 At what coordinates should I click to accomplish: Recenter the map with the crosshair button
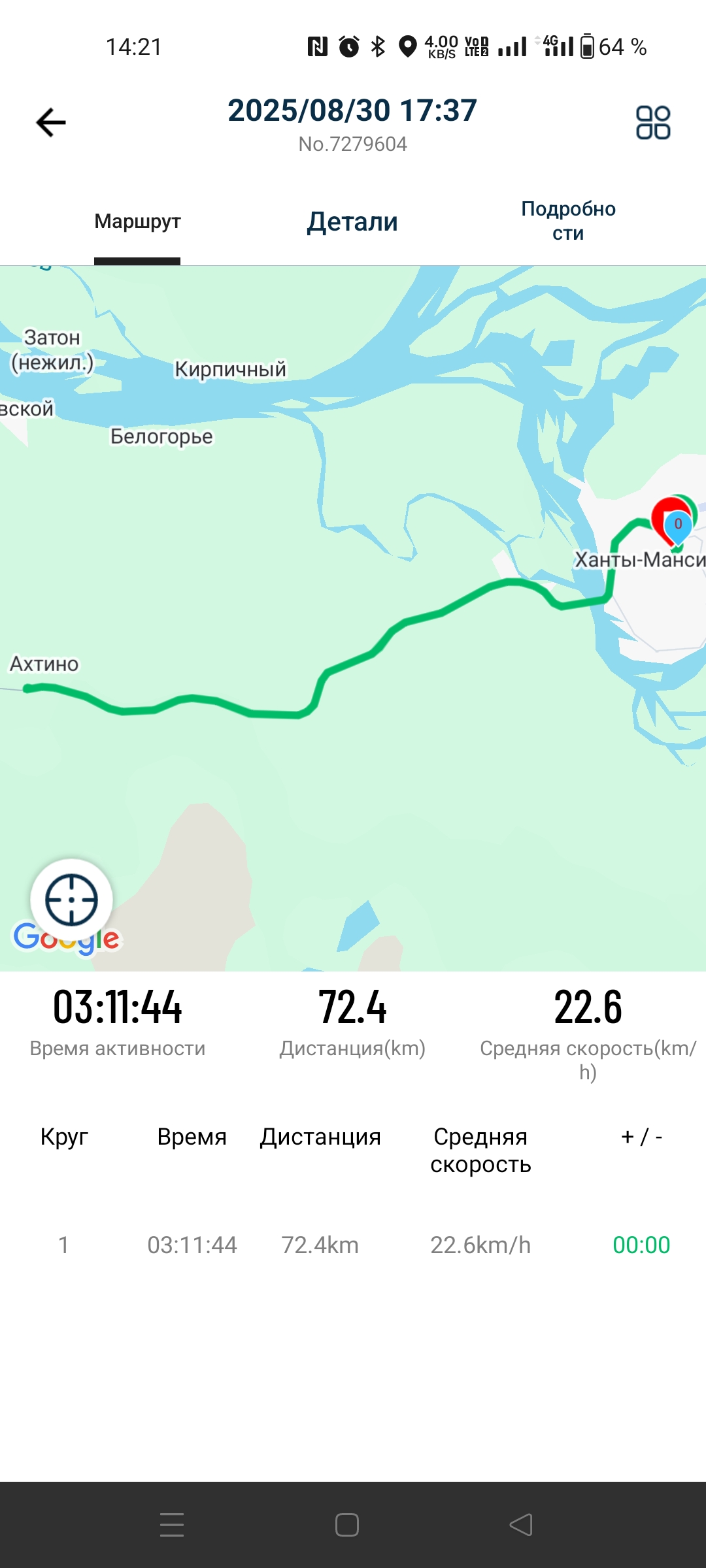71,900
